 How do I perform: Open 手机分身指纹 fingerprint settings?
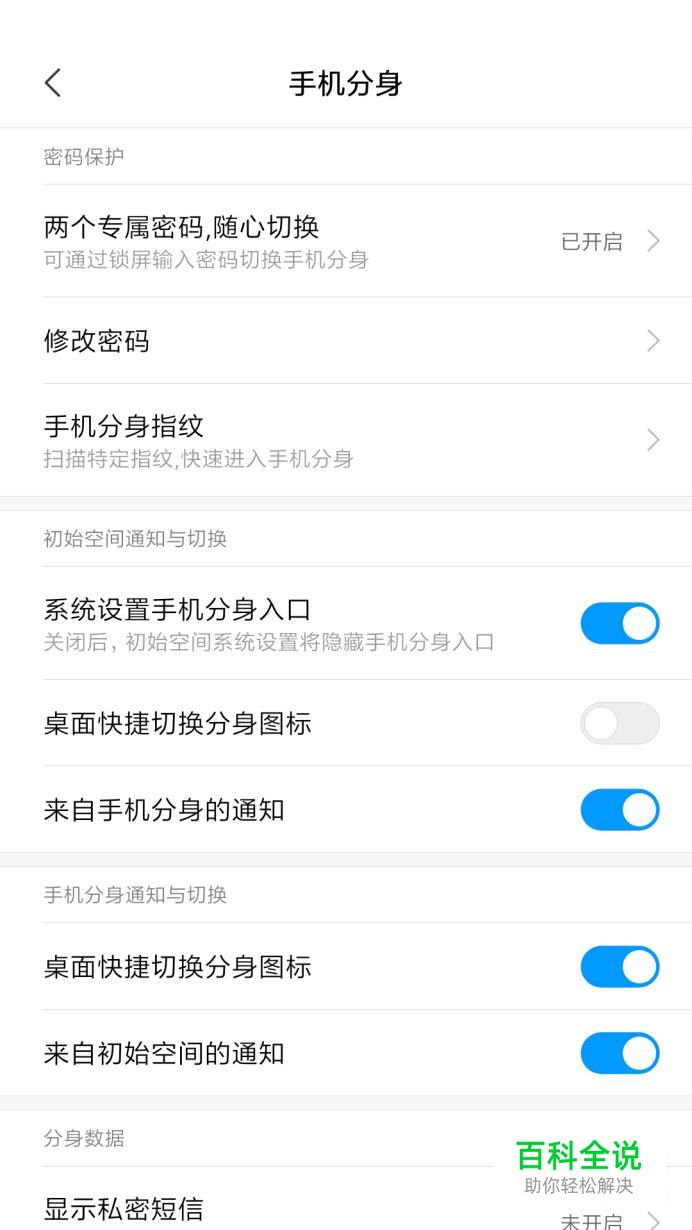tap(346, 440)
